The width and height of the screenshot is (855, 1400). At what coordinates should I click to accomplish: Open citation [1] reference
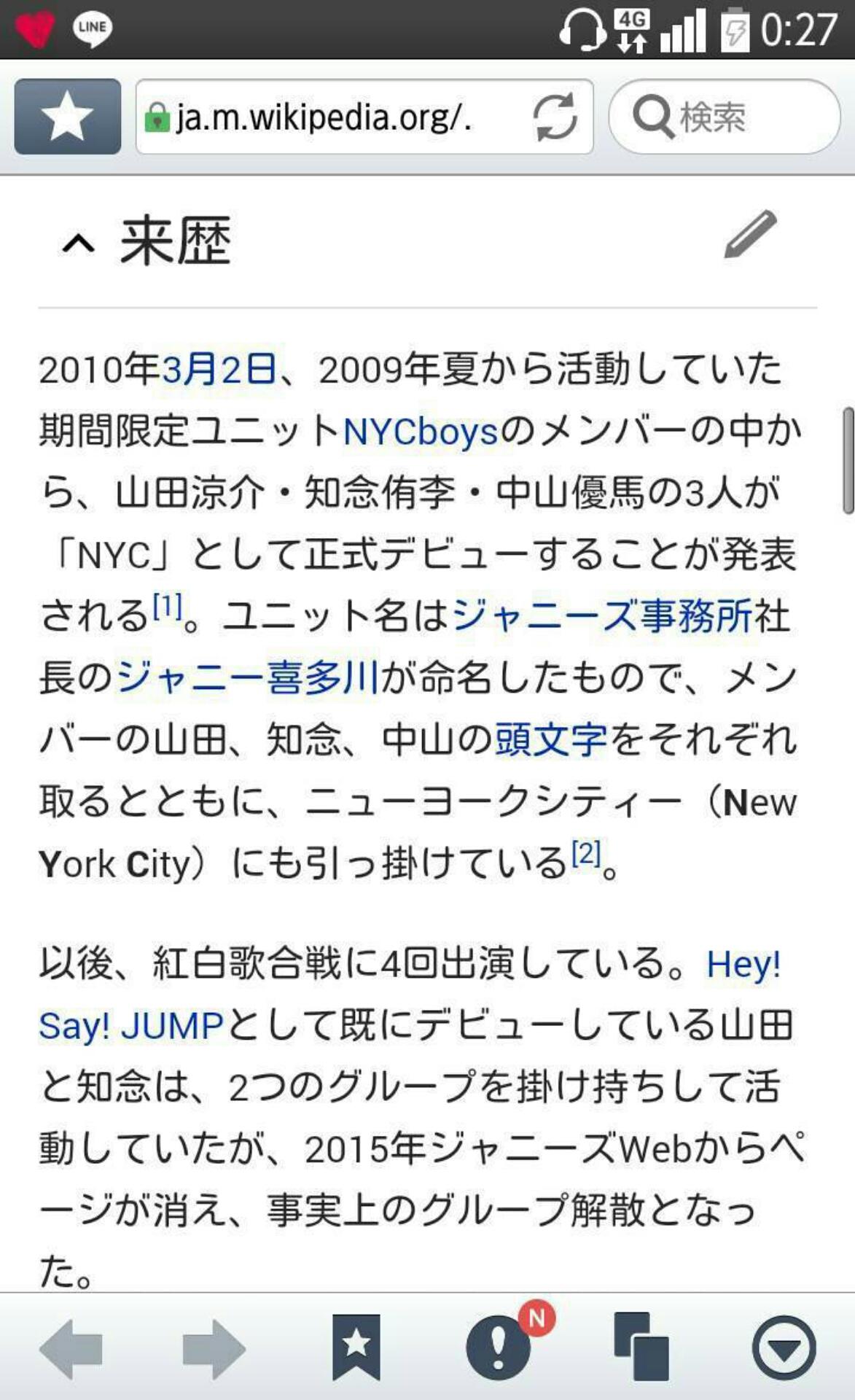coord(167,606)
